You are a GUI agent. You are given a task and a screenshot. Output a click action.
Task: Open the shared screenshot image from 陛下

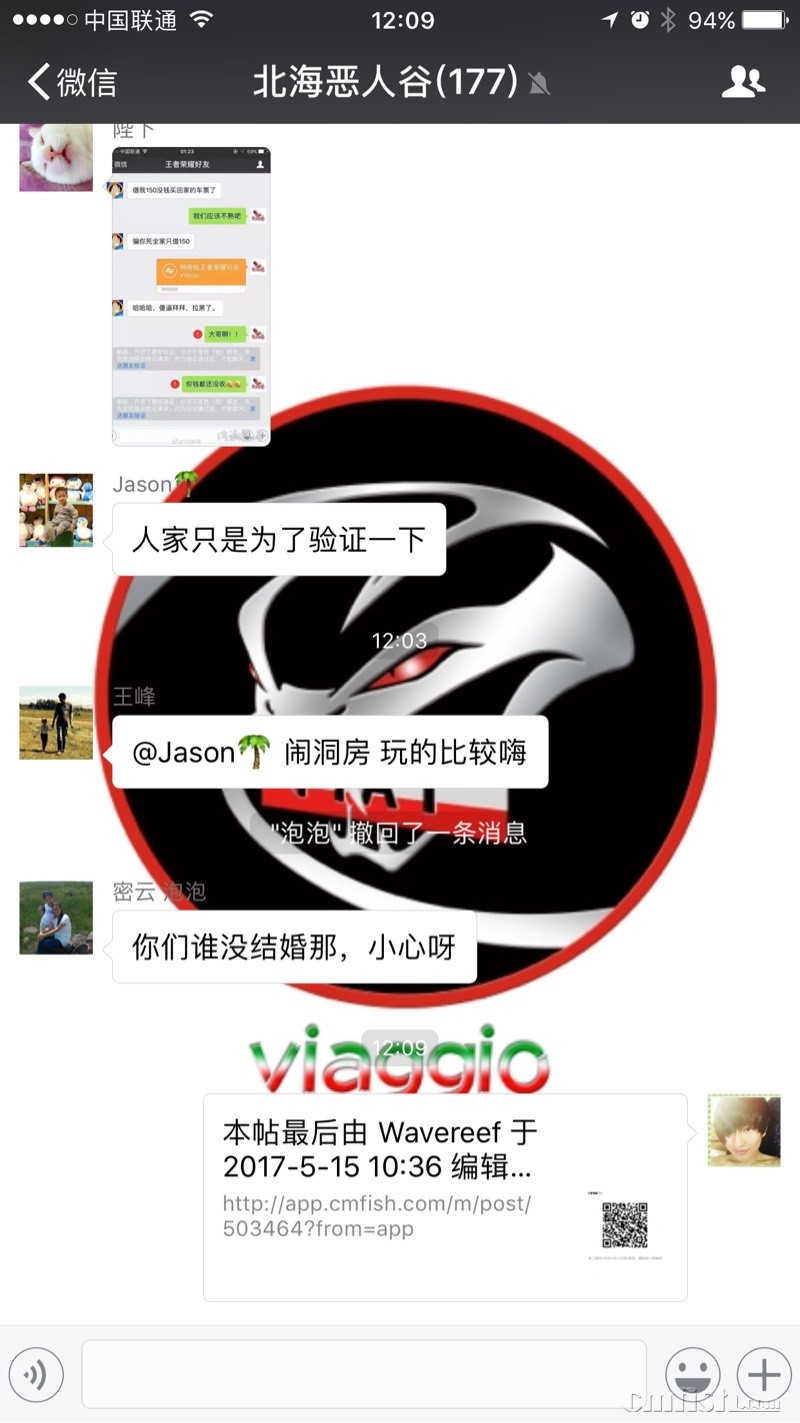tap(191, 296)
